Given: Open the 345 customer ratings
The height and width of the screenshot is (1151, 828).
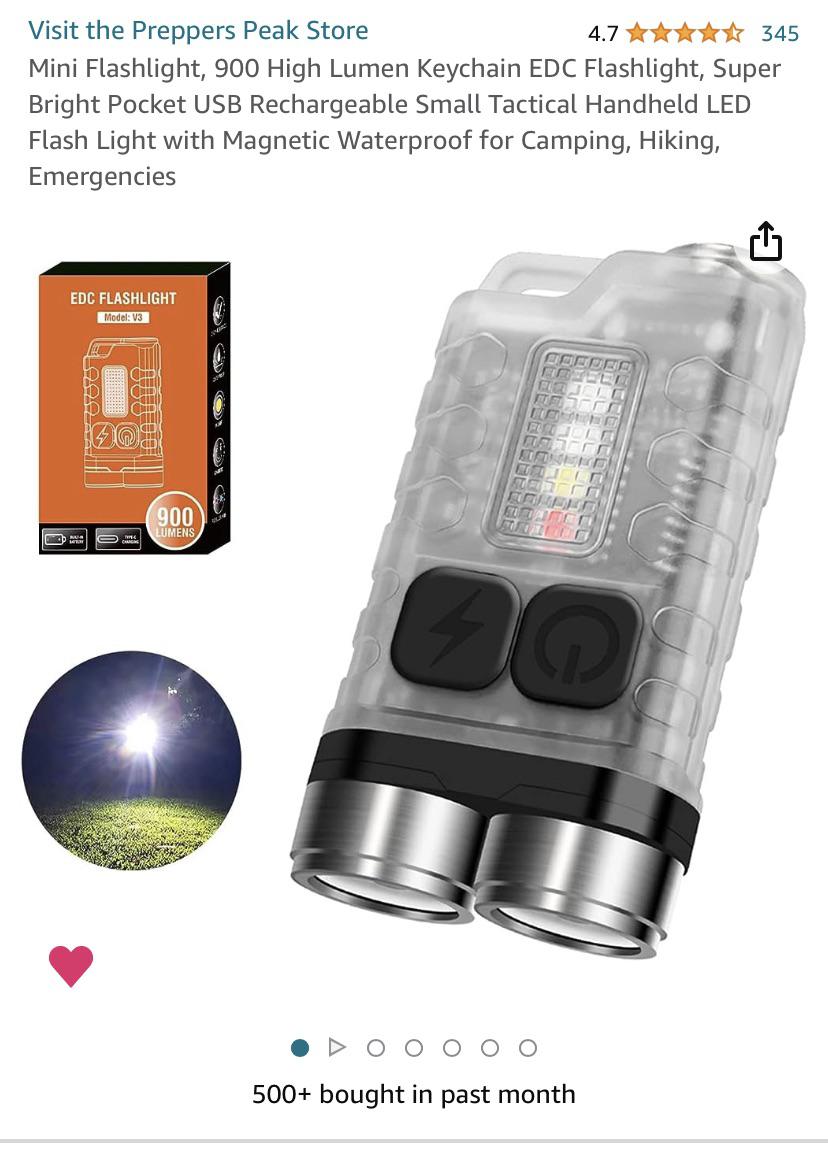Looking at the screenshot, I should tap(779, 33).
